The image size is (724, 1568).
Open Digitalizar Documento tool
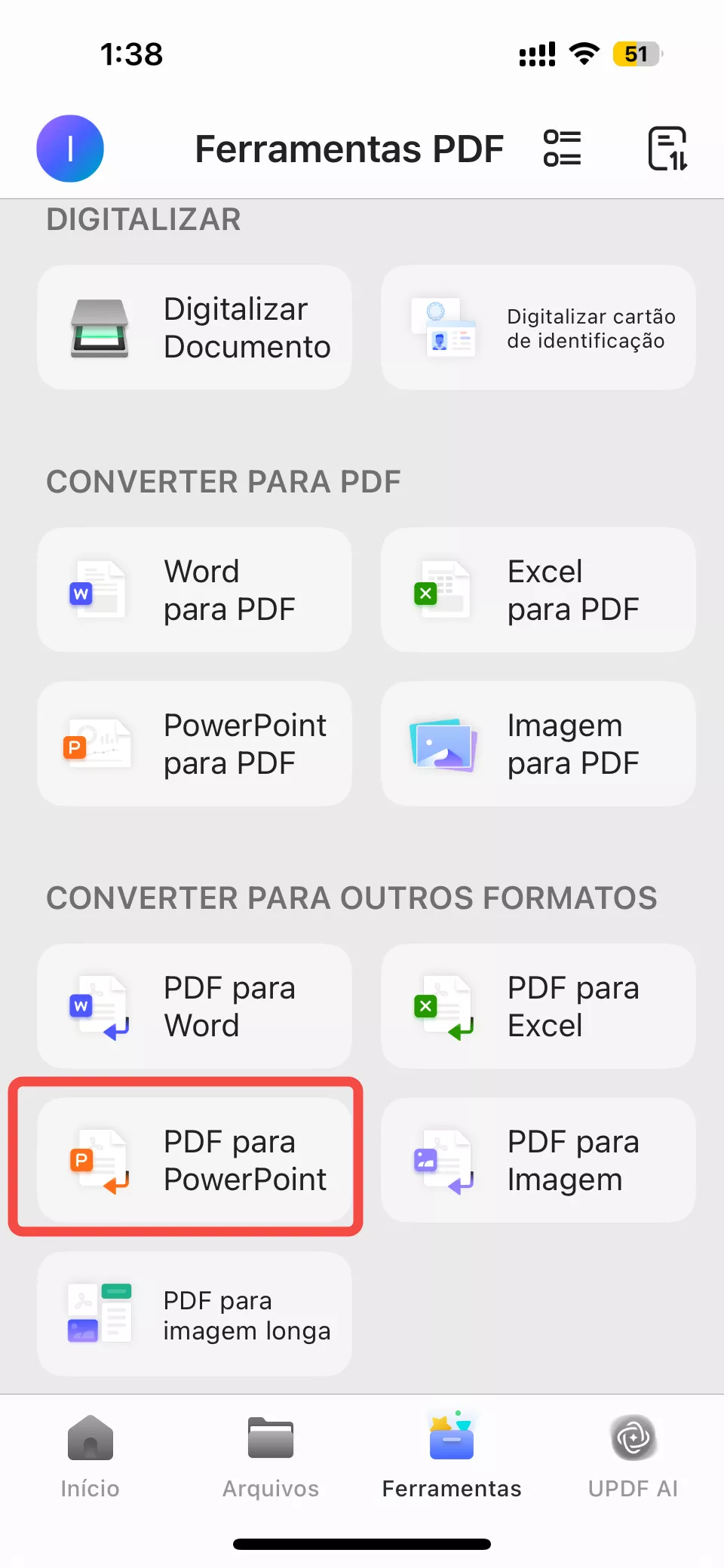[195, 327]
